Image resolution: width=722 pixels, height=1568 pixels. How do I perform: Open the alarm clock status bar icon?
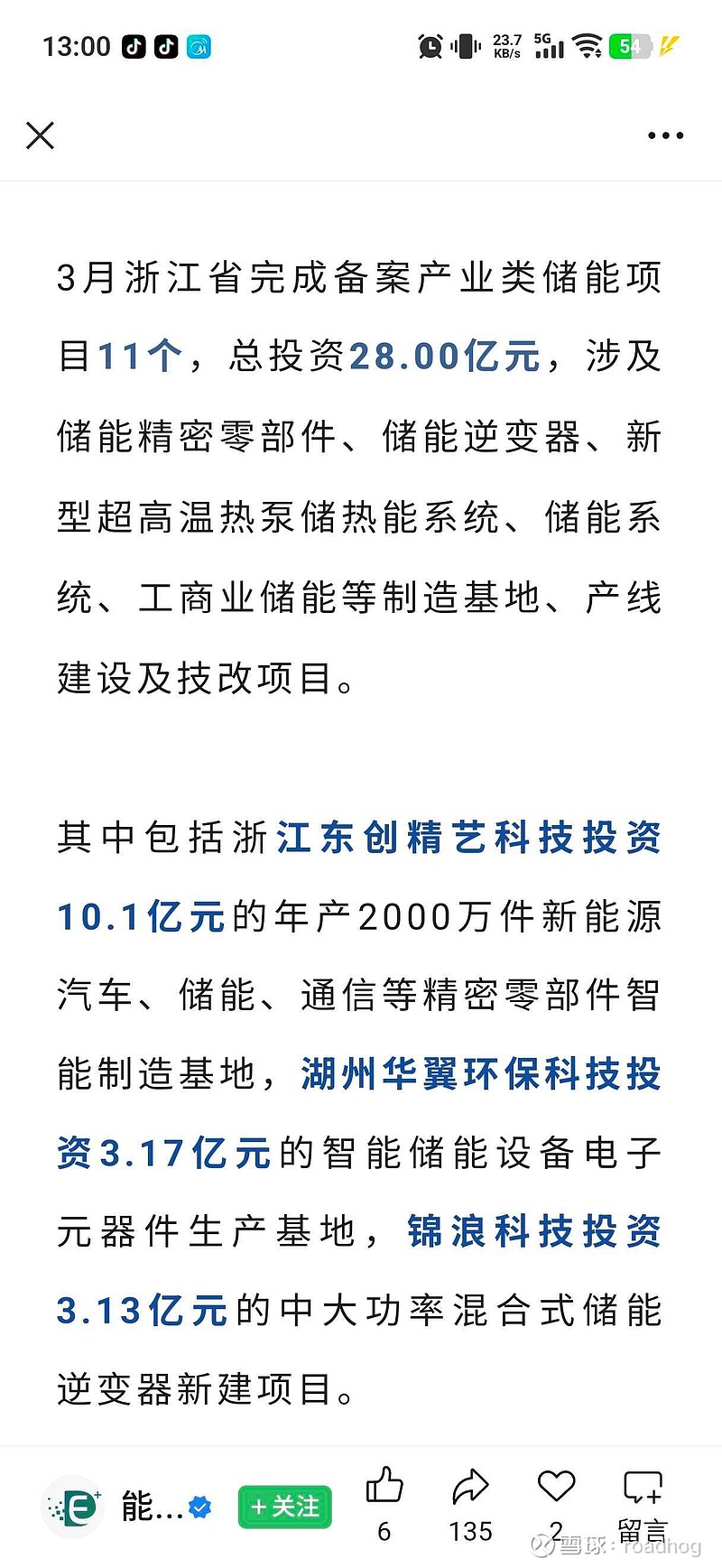pyautogui.click(x=430, y=44)
